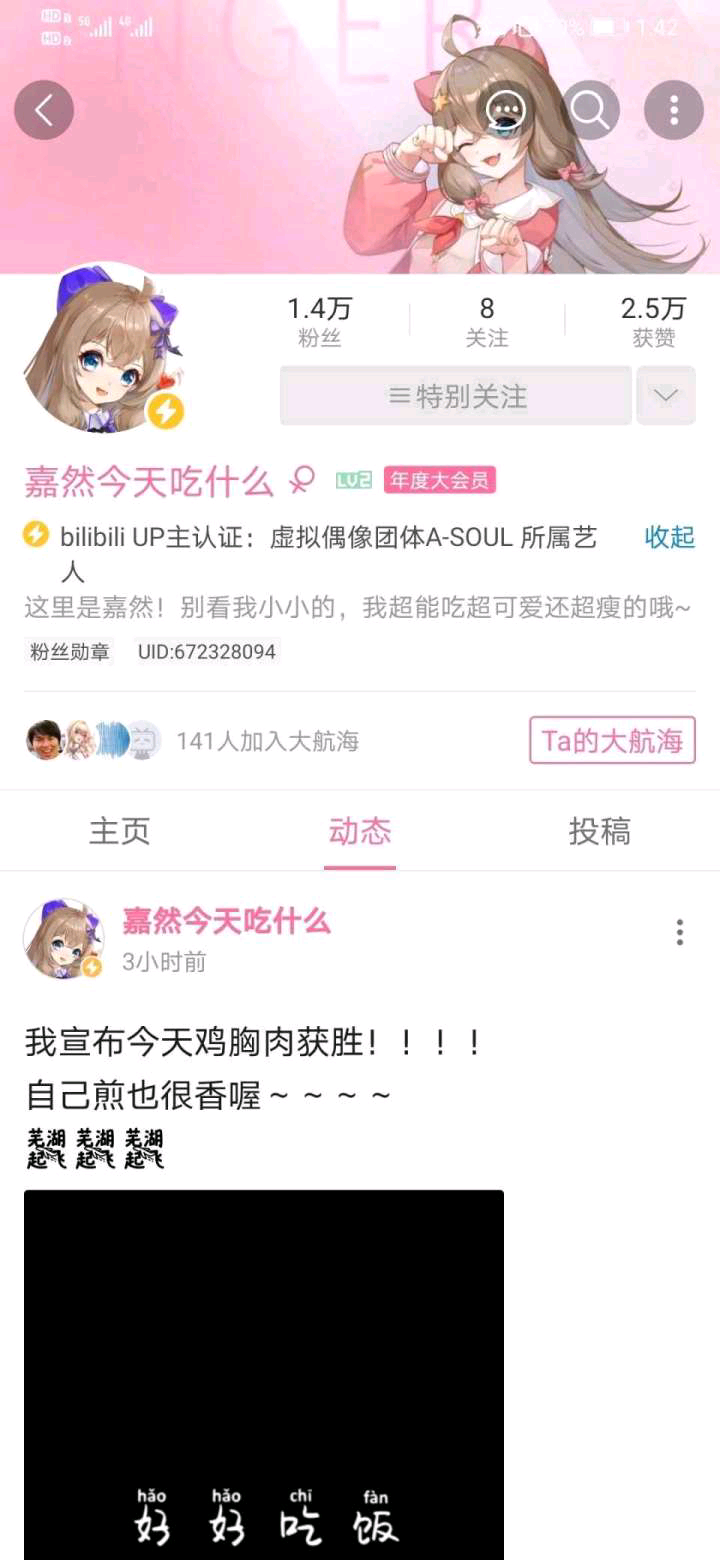720x1560 pixels.
Task: Open the message bubble icon in header
Action: tap(506, 109)
